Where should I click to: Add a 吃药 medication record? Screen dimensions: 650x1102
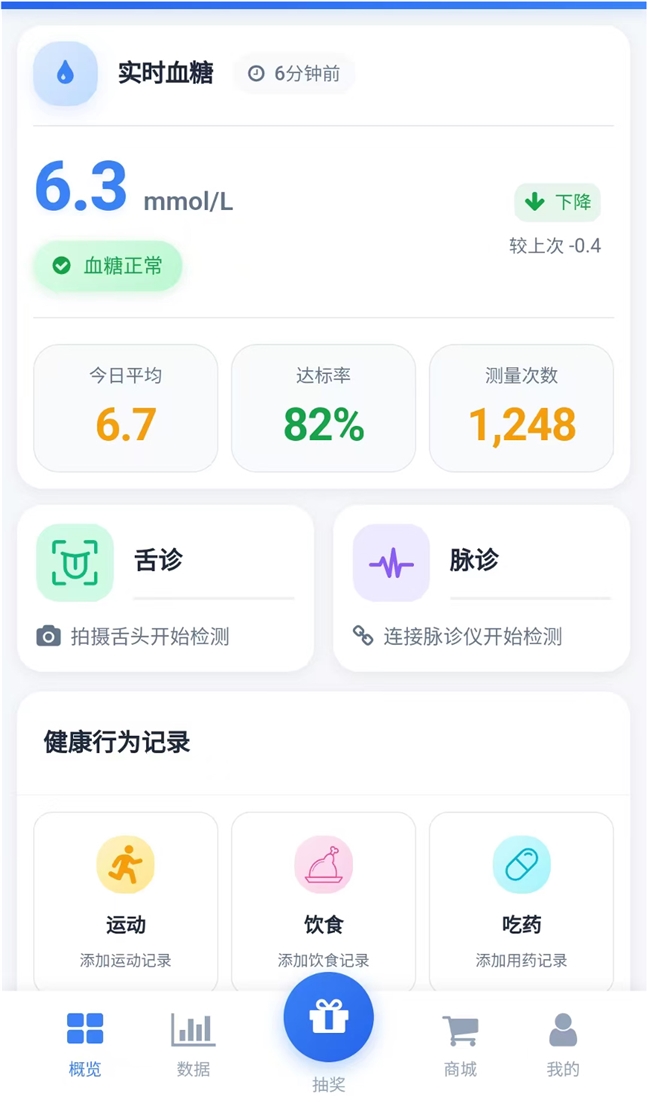[x=521, y=902]
